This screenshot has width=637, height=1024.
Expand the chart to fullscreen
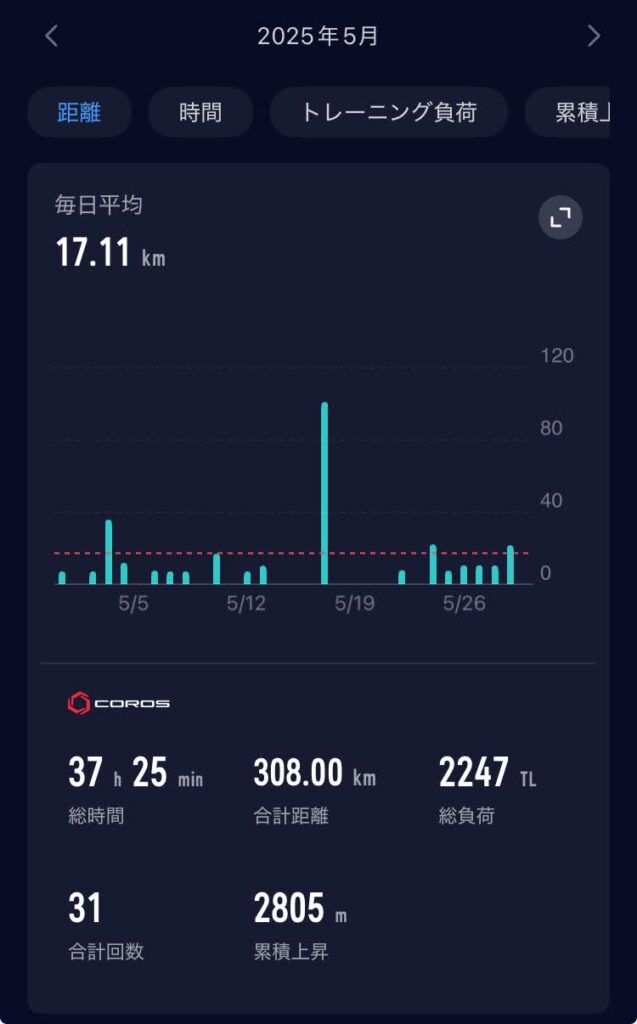pyautogui.click(x=561, y=217)
